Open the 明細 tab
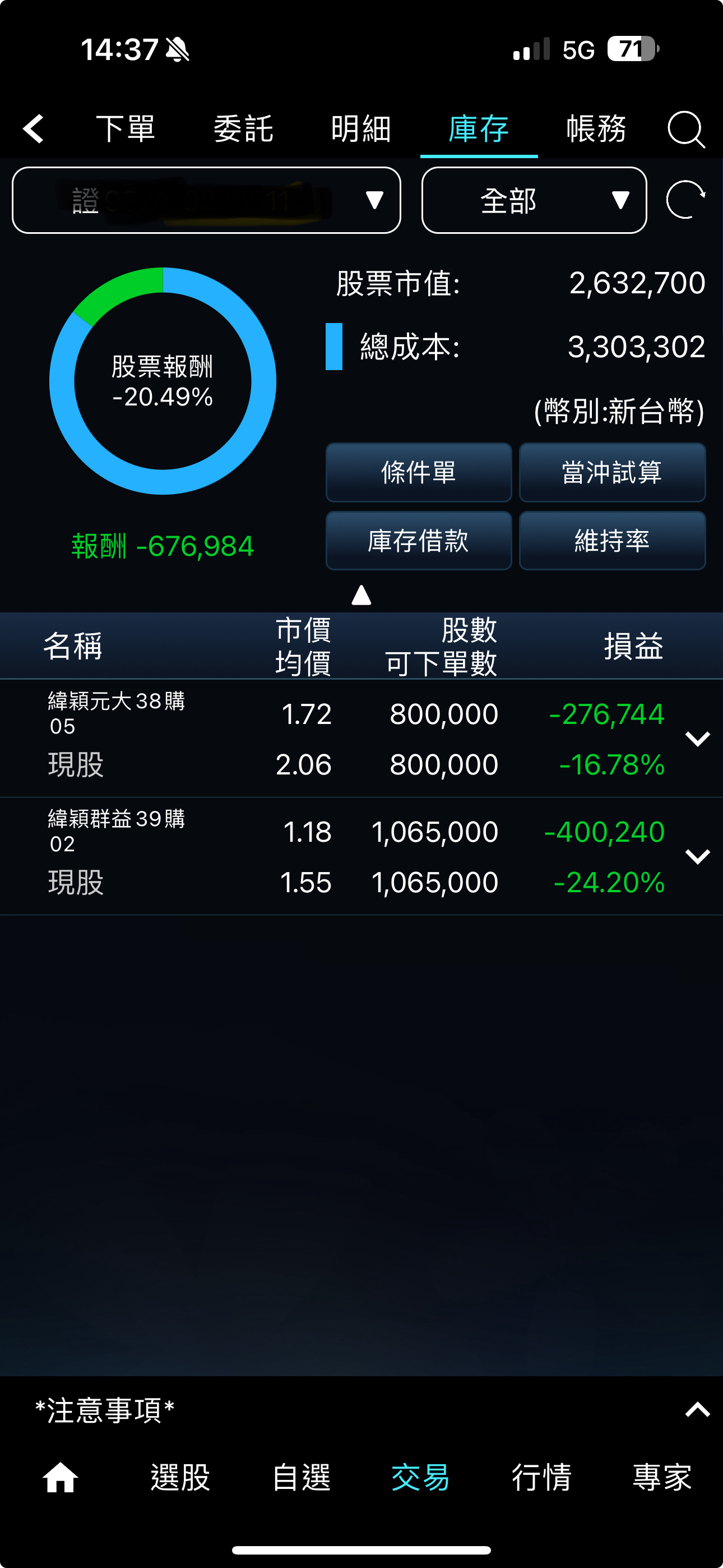The height and width of the screenshot is (1568, 723). click(361, 129)
